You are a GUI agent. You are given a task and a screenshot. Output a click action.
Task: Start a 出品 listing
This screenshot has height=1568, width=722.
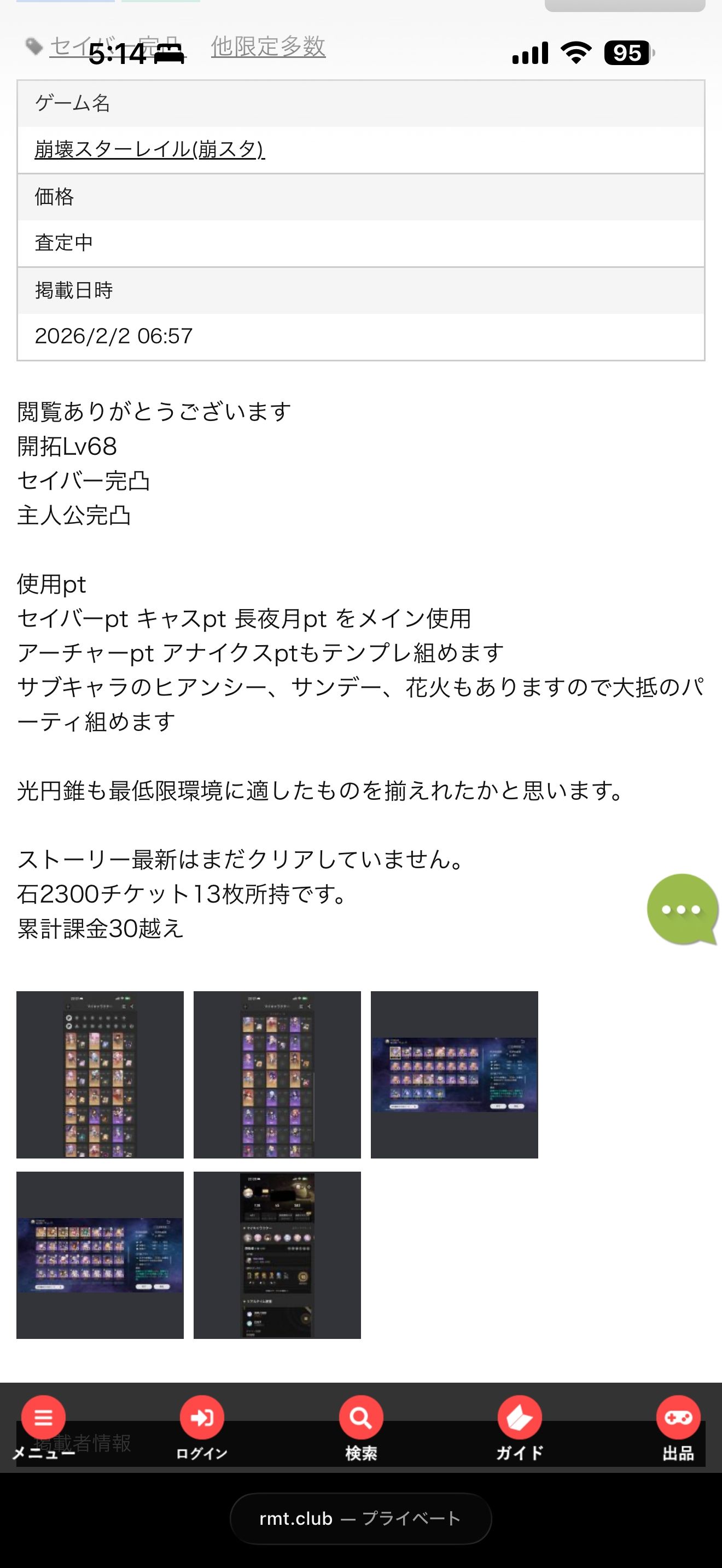point(678,1427)
